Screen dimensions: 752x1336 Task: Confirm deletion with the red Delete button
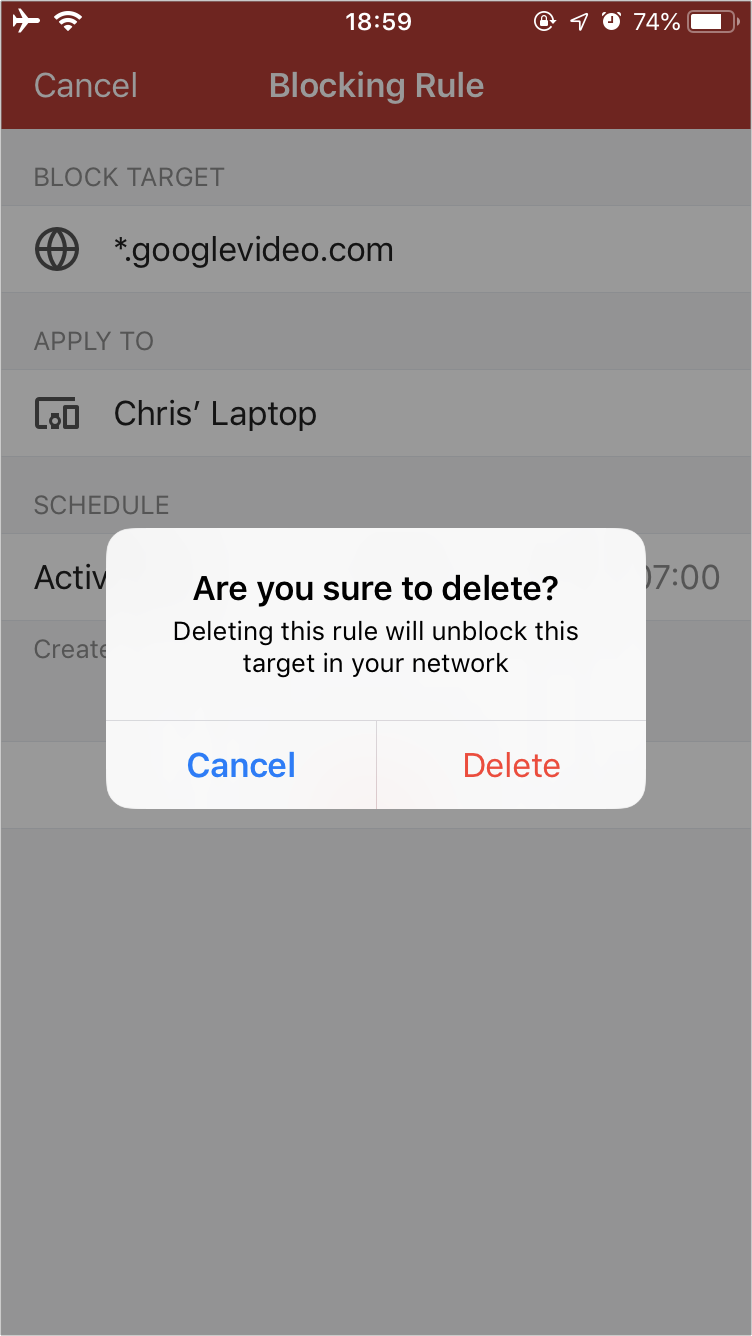coord(511,765)
